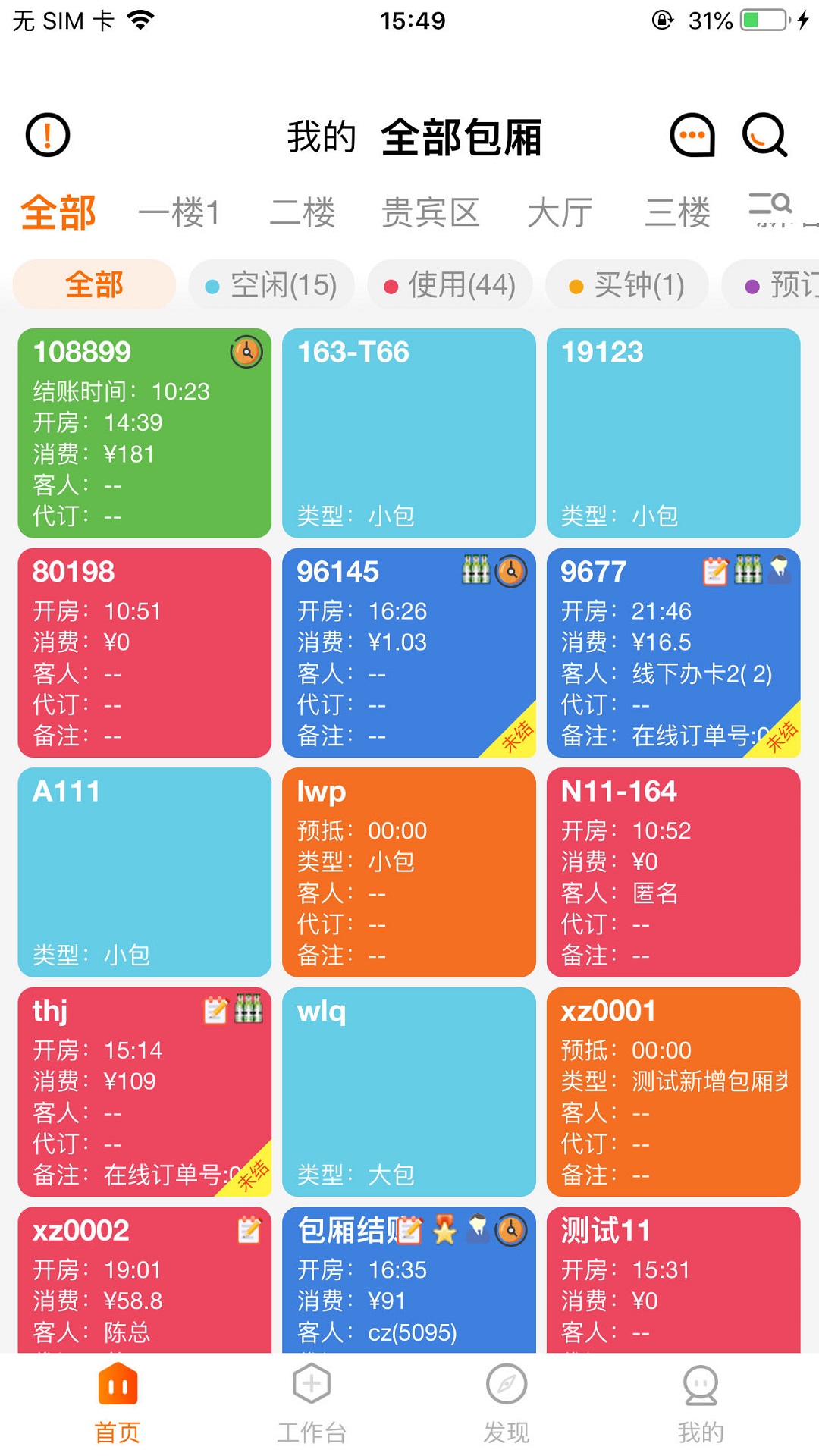The height and width of the screenshot is (1456, 819).
Task: Open the alert icon in header
Action: coord(48,136)
